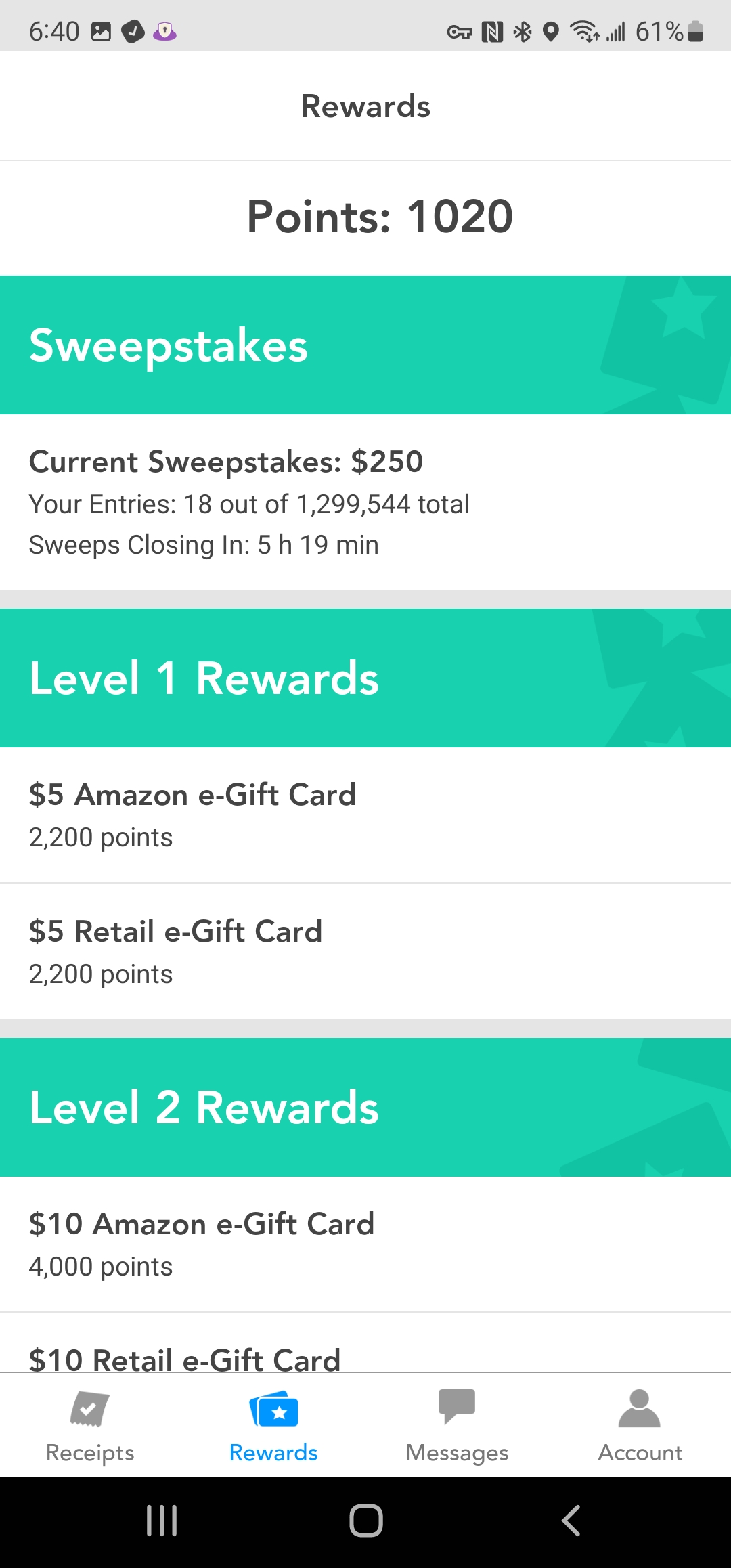Viewport: 731px width, 1568px height.
Task: Open the Receipts tab
Action: 90,1424
